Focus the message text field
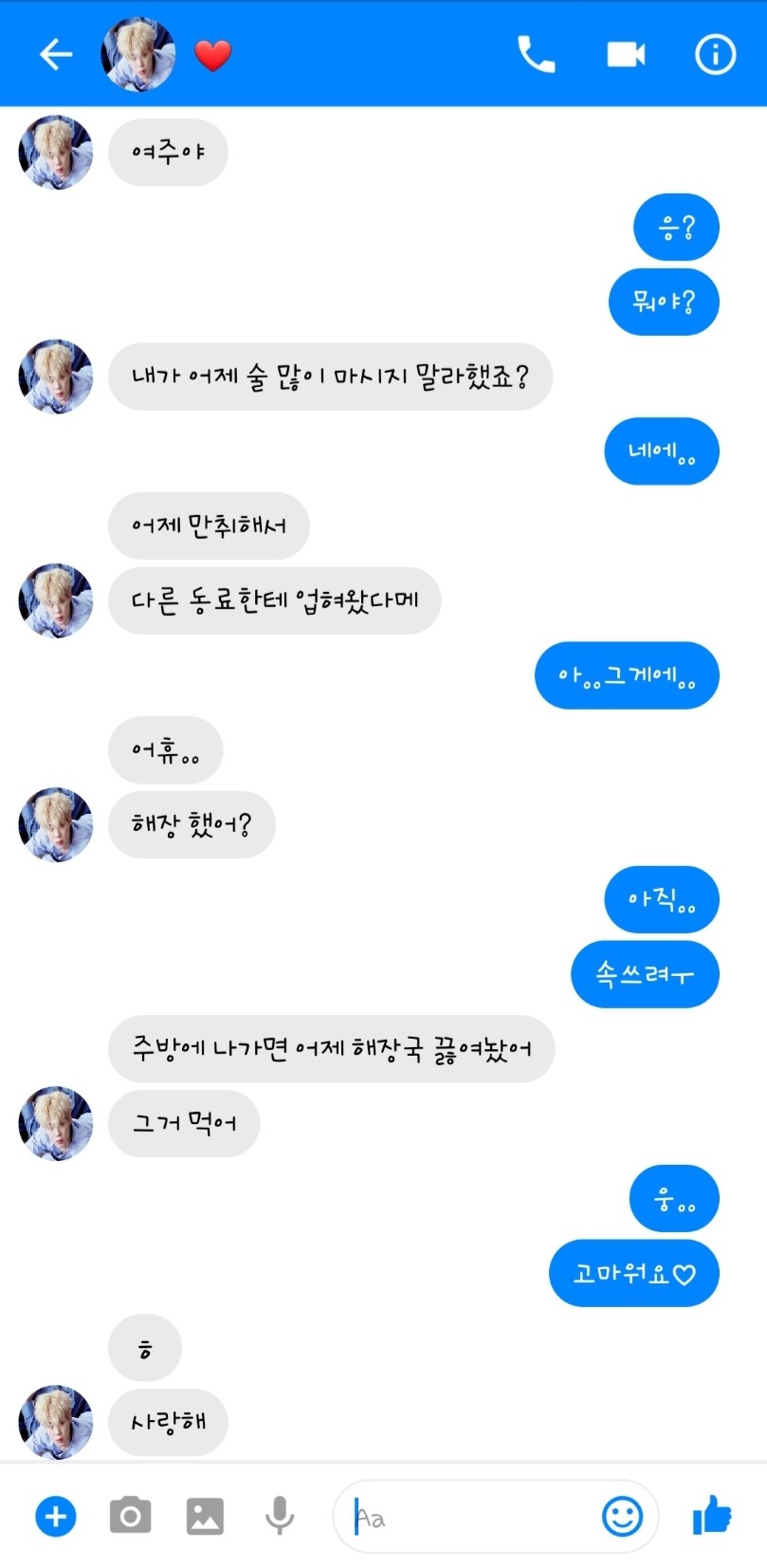Viewport: 767px width, 1568px height. tap(465, 1518)
